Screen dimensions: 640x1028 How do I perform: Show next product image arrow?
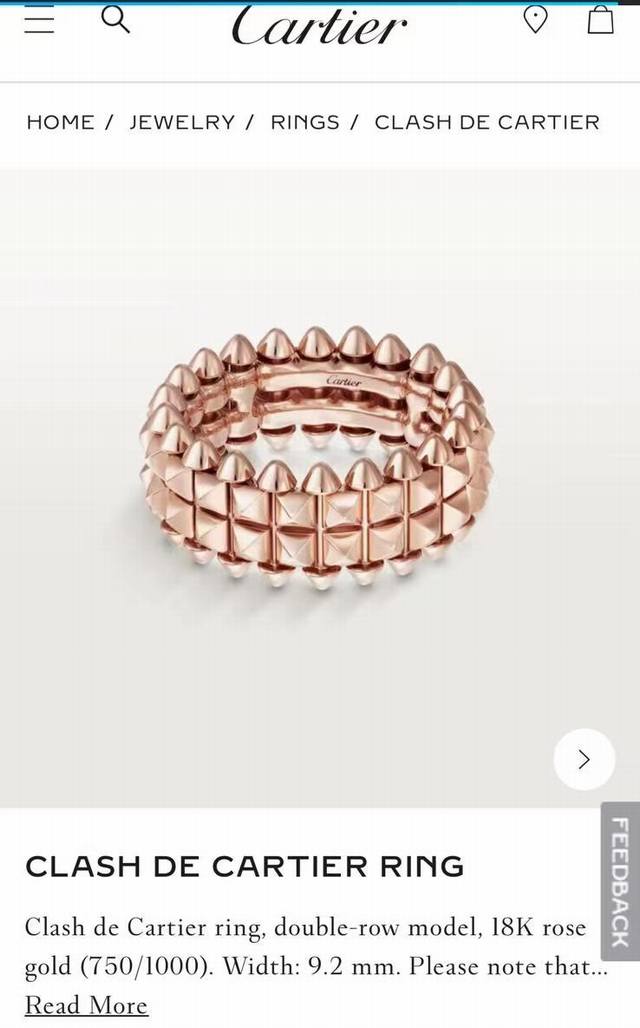click(585, 759)
